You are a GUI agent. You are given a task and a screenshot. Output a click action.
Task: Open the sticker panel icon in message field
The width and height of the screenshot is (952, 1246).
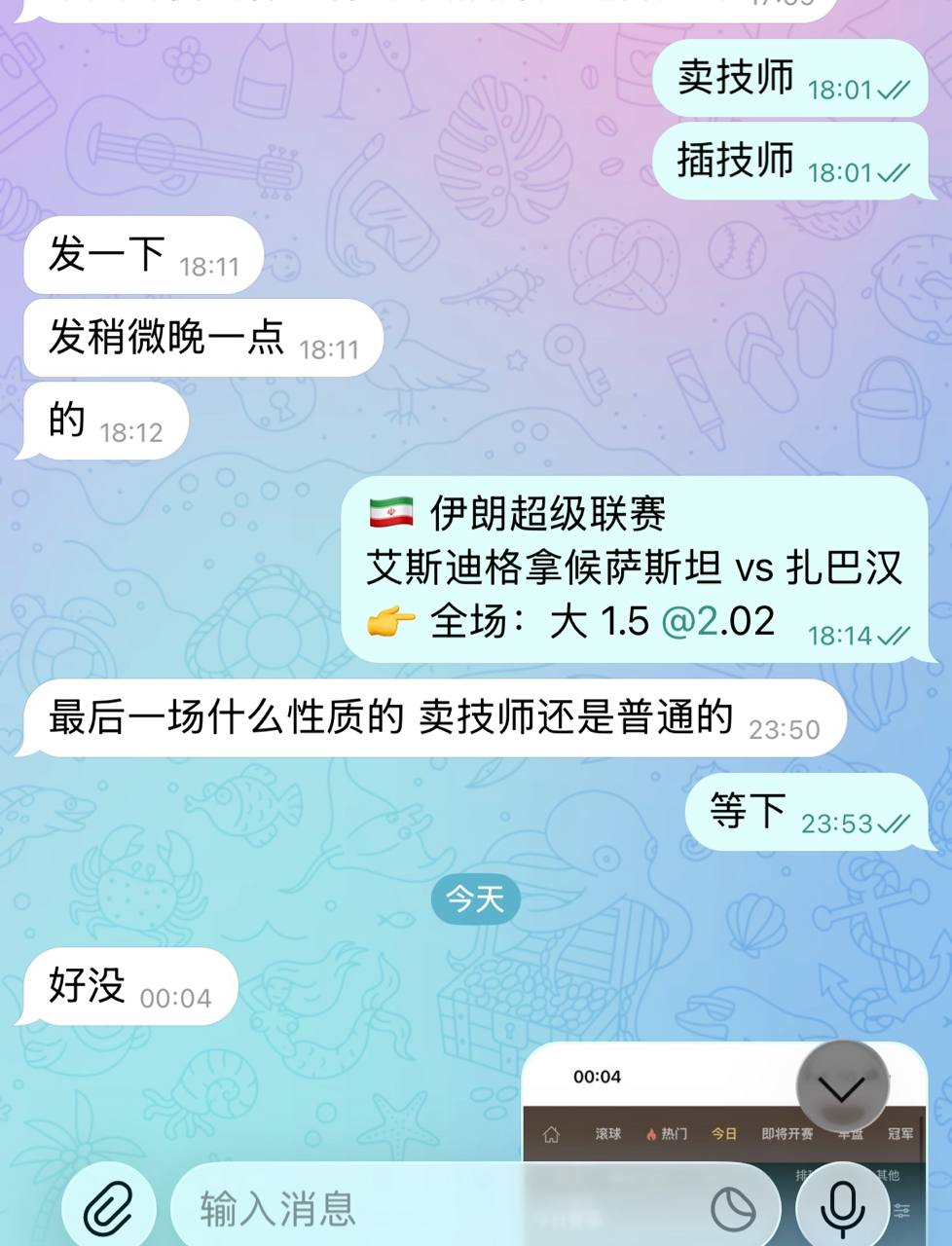coord(734,1209)
